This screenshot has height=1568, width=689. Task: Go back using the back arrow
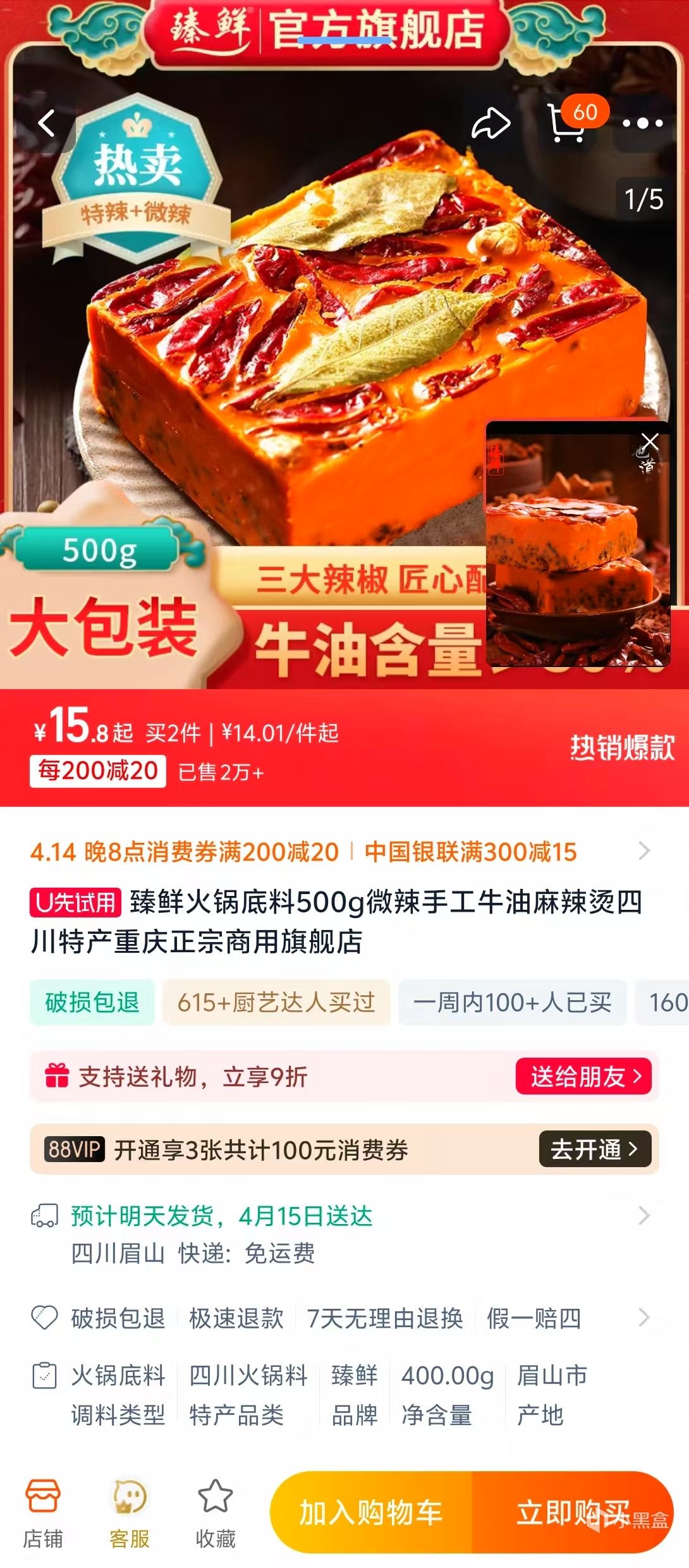click(x=46, y=123)
